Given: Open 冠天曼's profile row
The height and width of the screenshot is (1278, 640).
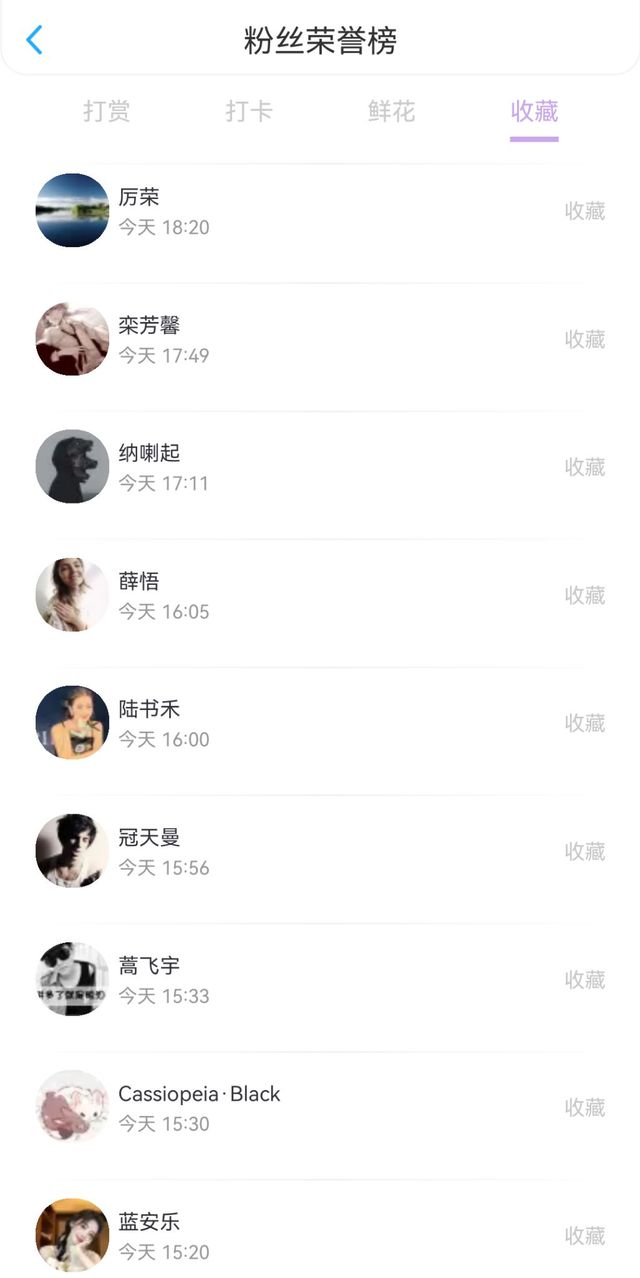Looking at the screenshot, I should [320, 851].
